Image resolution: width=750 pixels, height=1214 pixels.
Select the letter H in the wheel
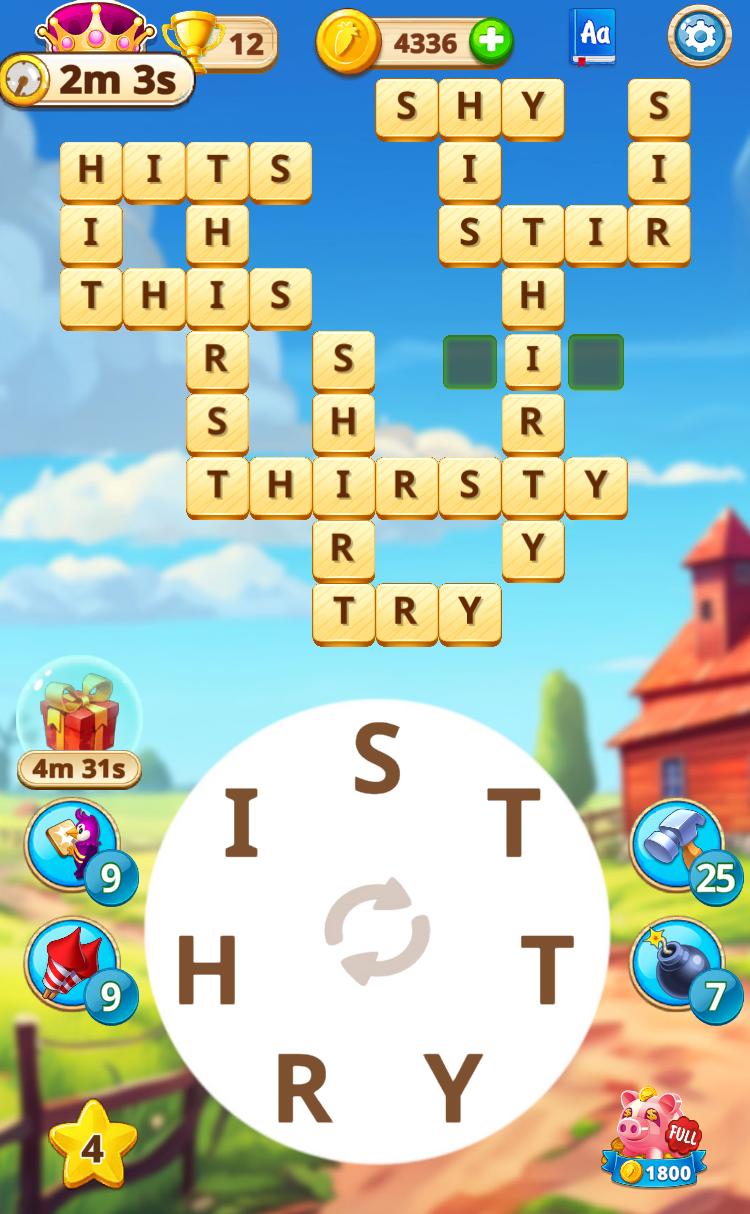(207, 970)
